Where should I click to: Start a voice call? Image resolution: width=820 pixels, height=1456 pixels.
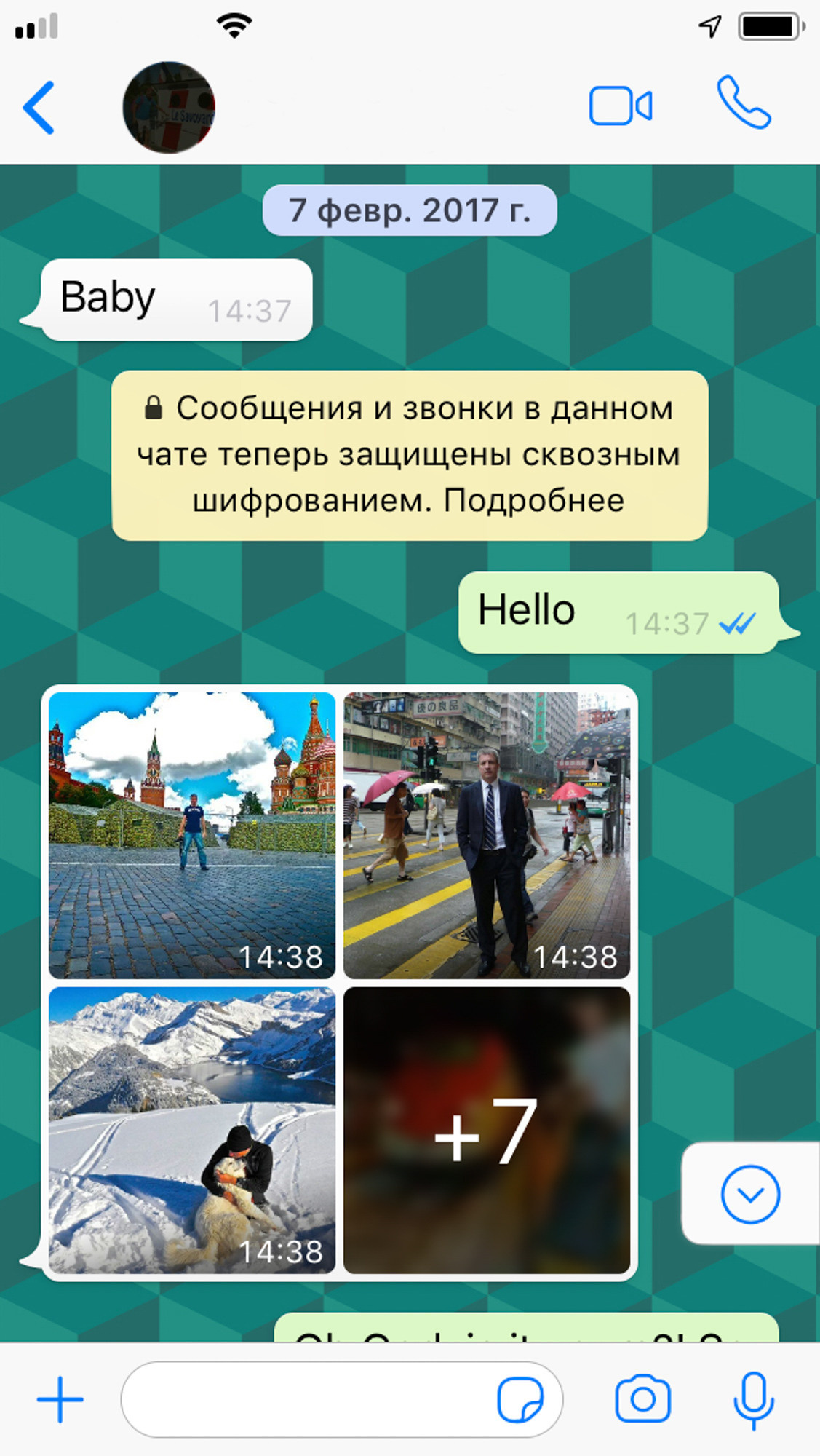coord(744,104)
